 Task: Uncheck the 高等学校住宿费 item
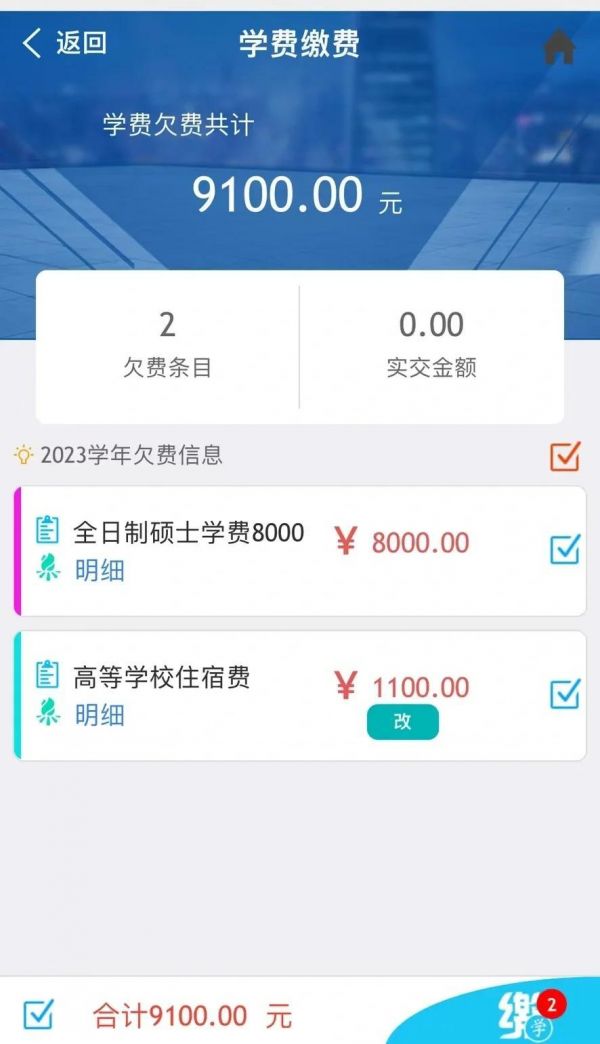pos(565,694)
